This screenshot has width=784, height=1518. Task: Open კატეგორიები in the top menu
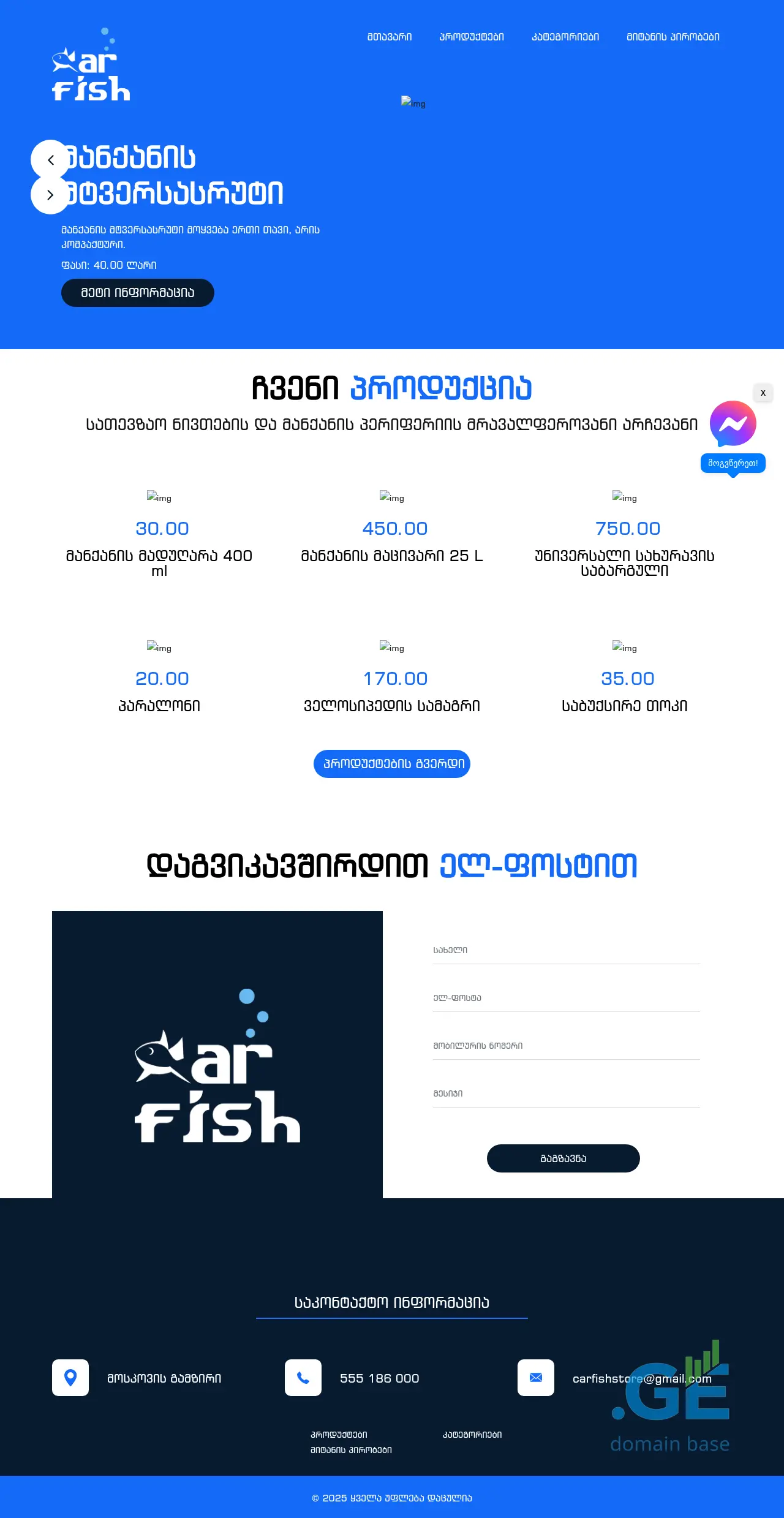pyautogui.click(x=565, y=37)
